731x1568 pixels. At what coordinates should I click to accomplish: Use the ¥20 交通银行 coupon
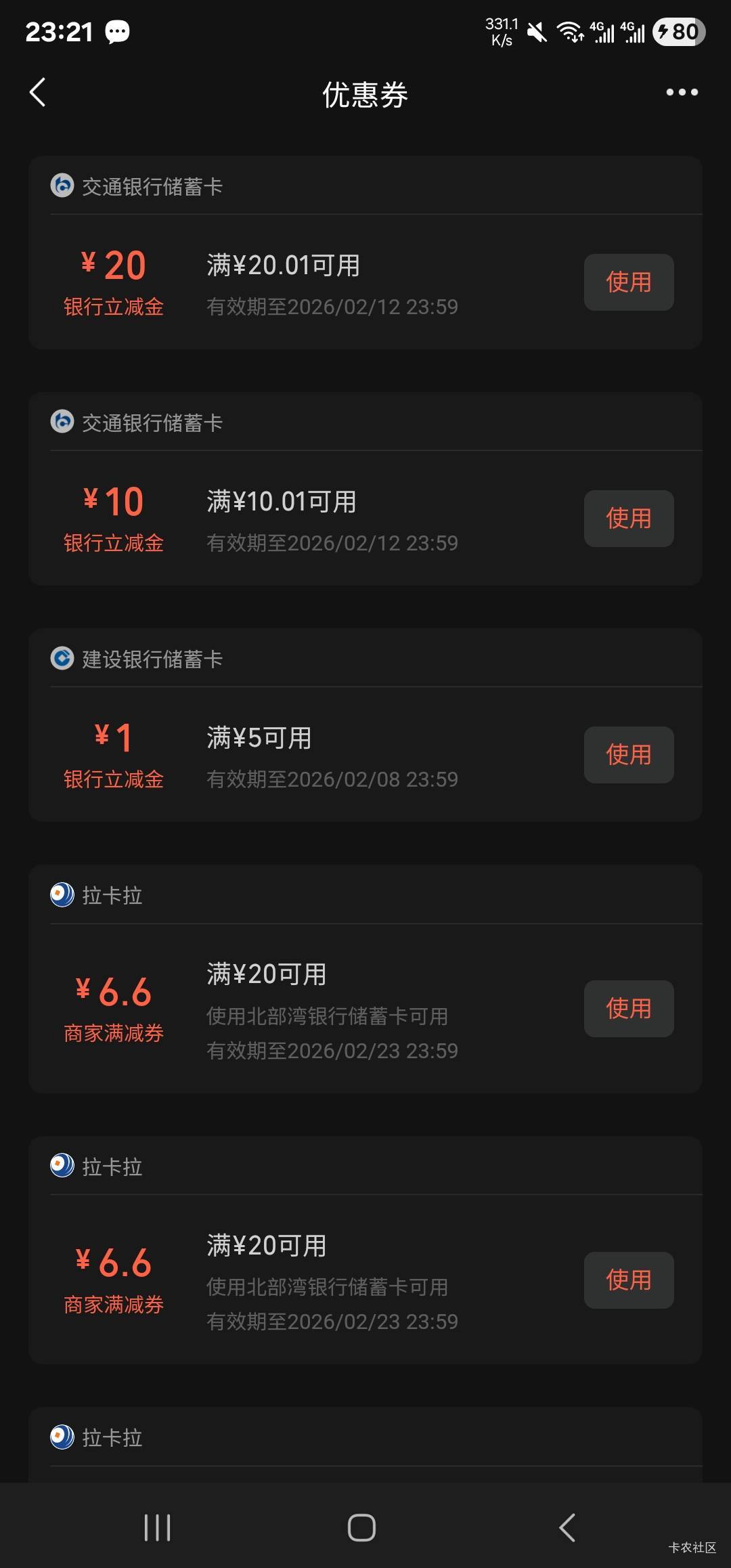(x=628, y=282)
